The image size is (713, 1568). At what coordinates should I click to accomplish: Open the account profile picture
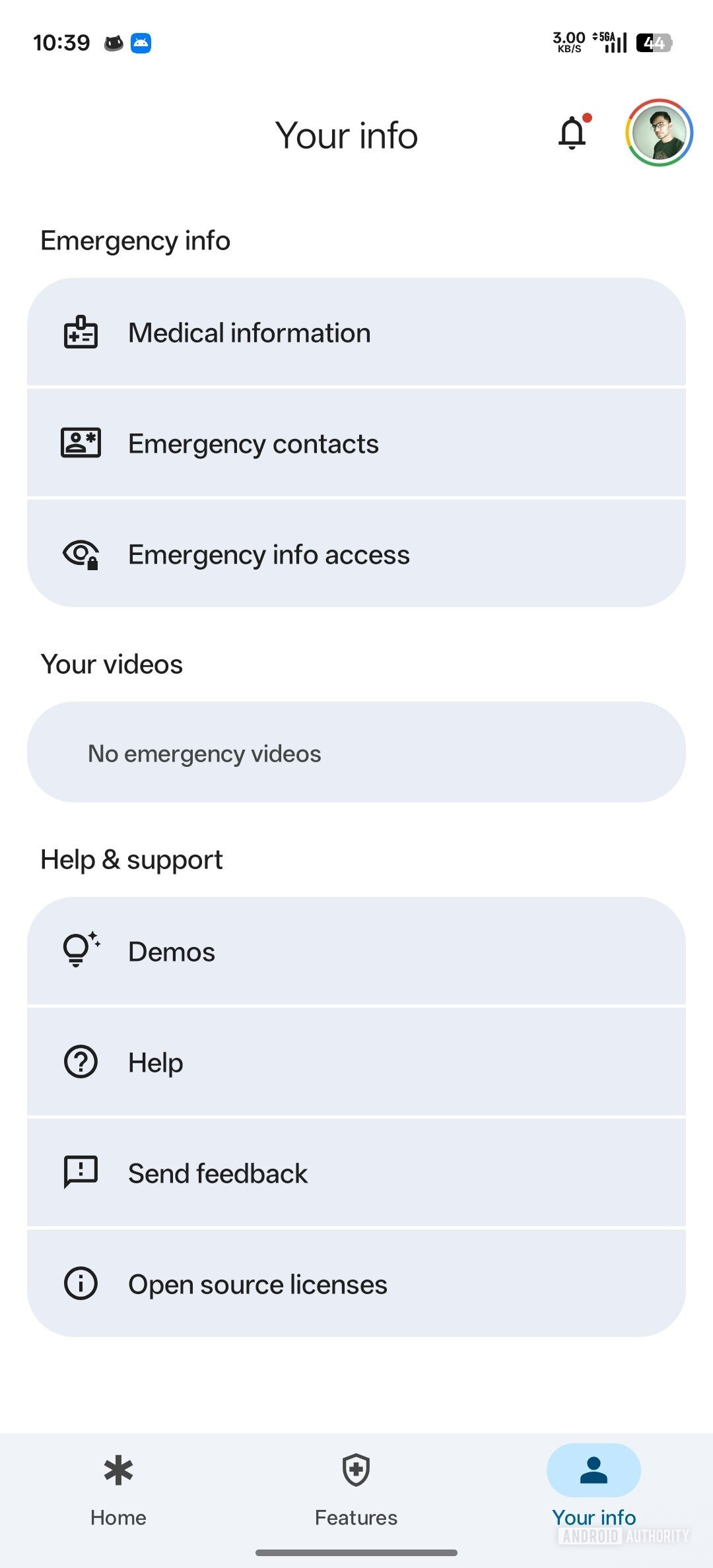pyautogui.click(x=659, y=133)
